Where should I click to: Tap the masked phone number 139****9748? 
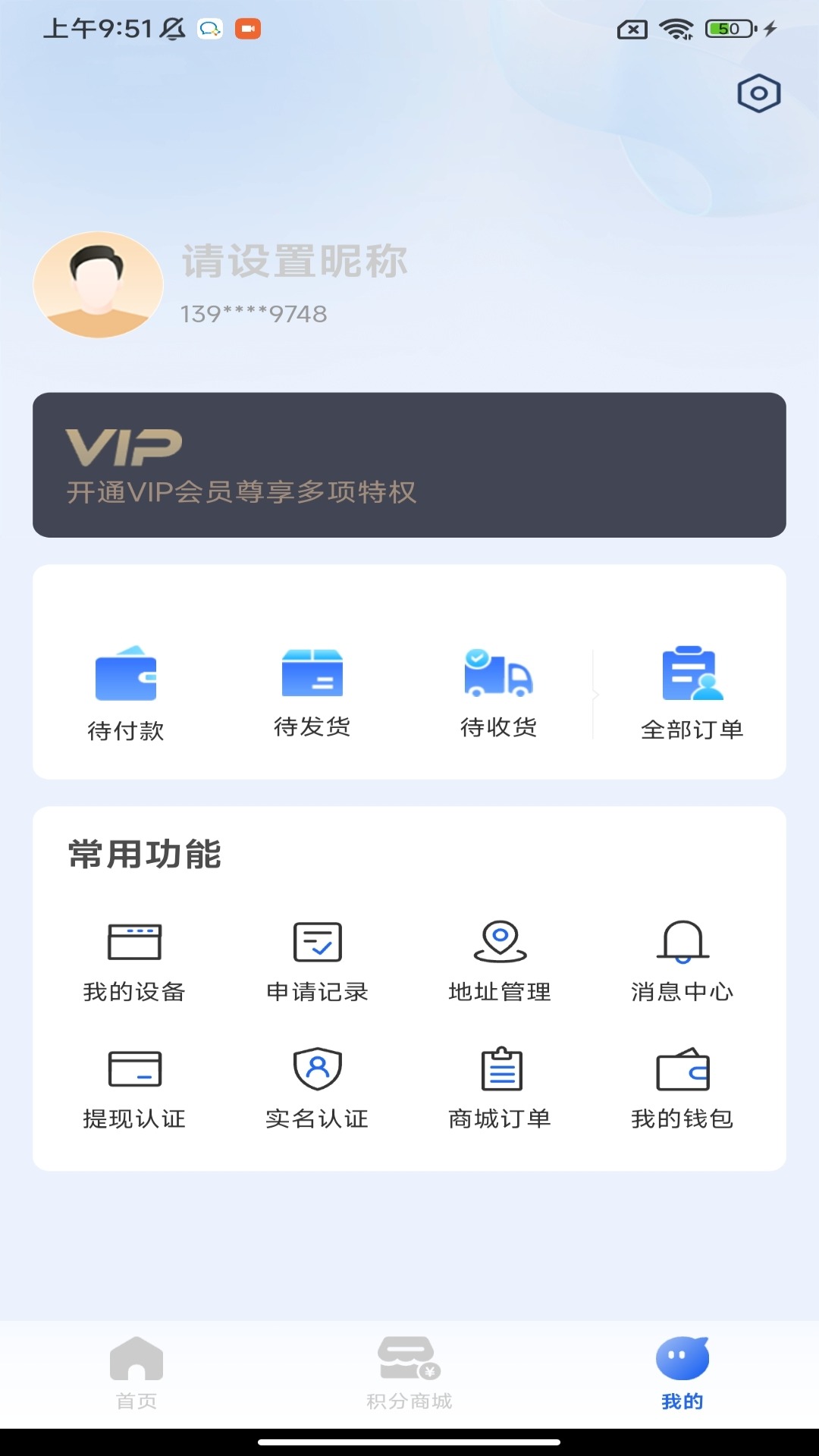[253, 313]
